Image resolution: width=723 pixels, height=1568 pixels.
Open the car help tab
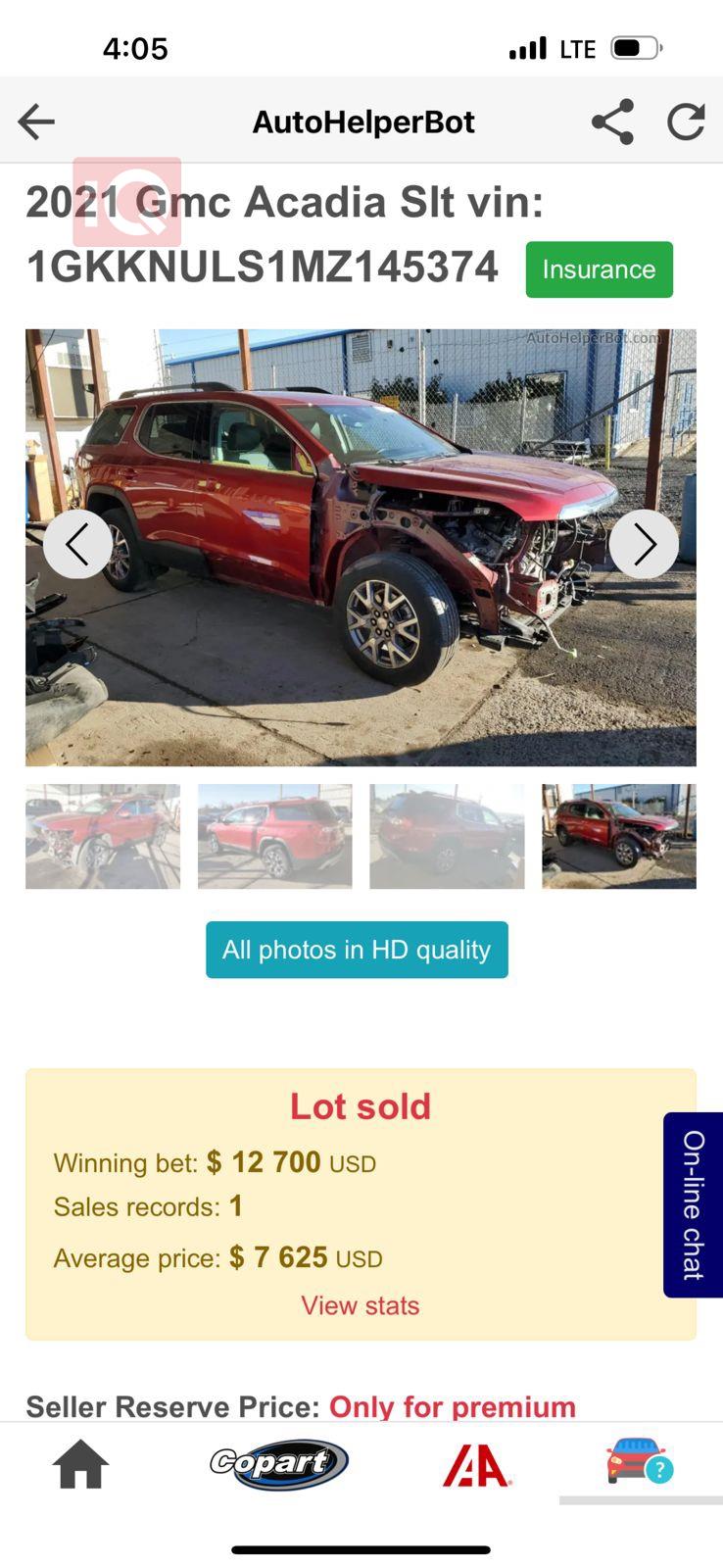[638, 1462]
